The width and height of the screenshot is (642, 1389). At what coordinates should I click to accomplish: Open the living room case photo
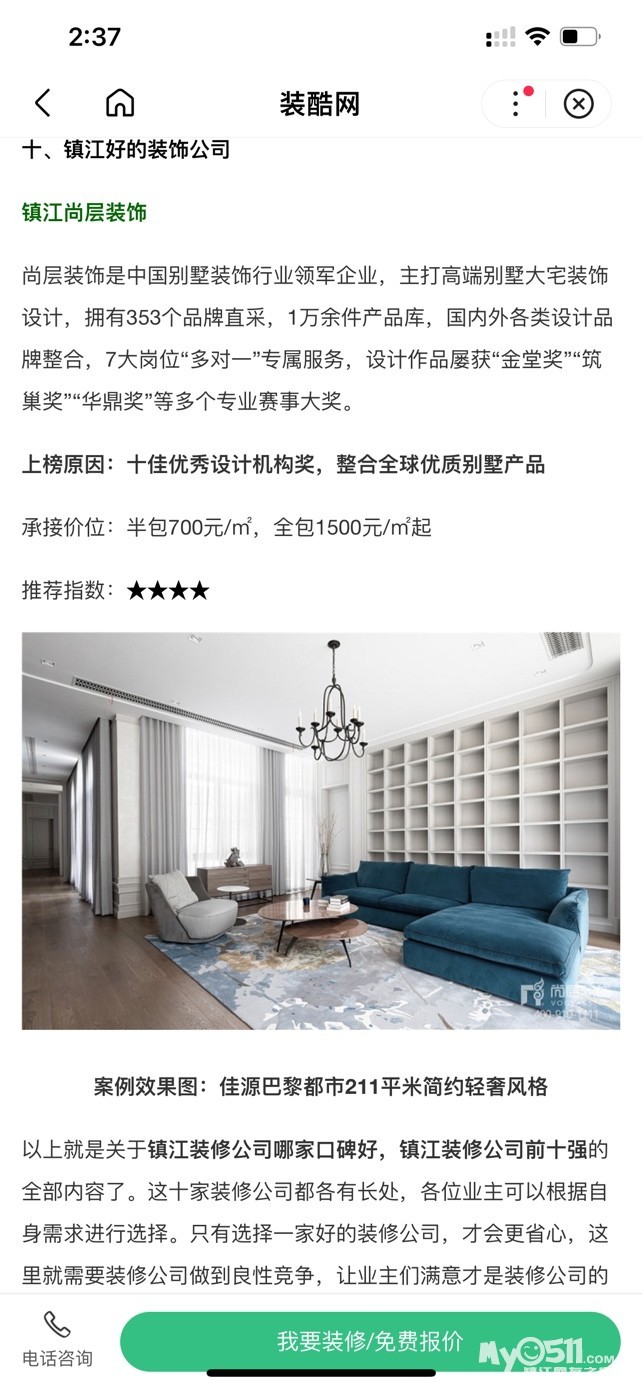(320, 830)
